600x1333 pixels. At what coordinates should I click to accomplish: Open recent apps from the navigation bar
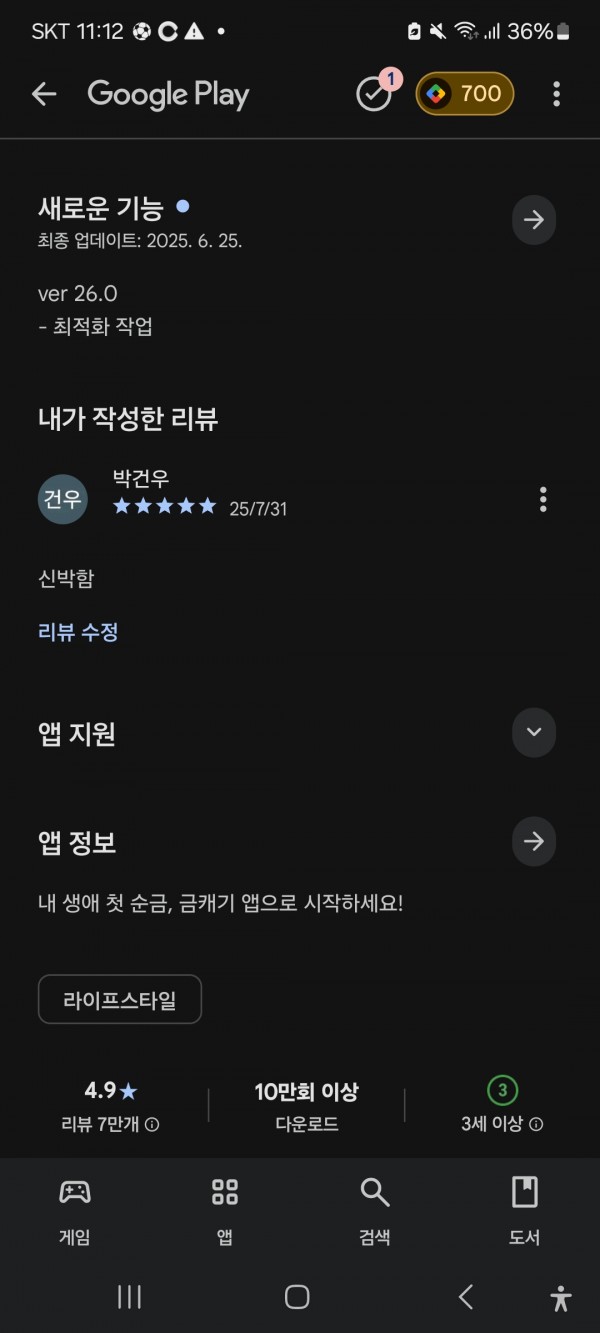(x=129, y=1297)
